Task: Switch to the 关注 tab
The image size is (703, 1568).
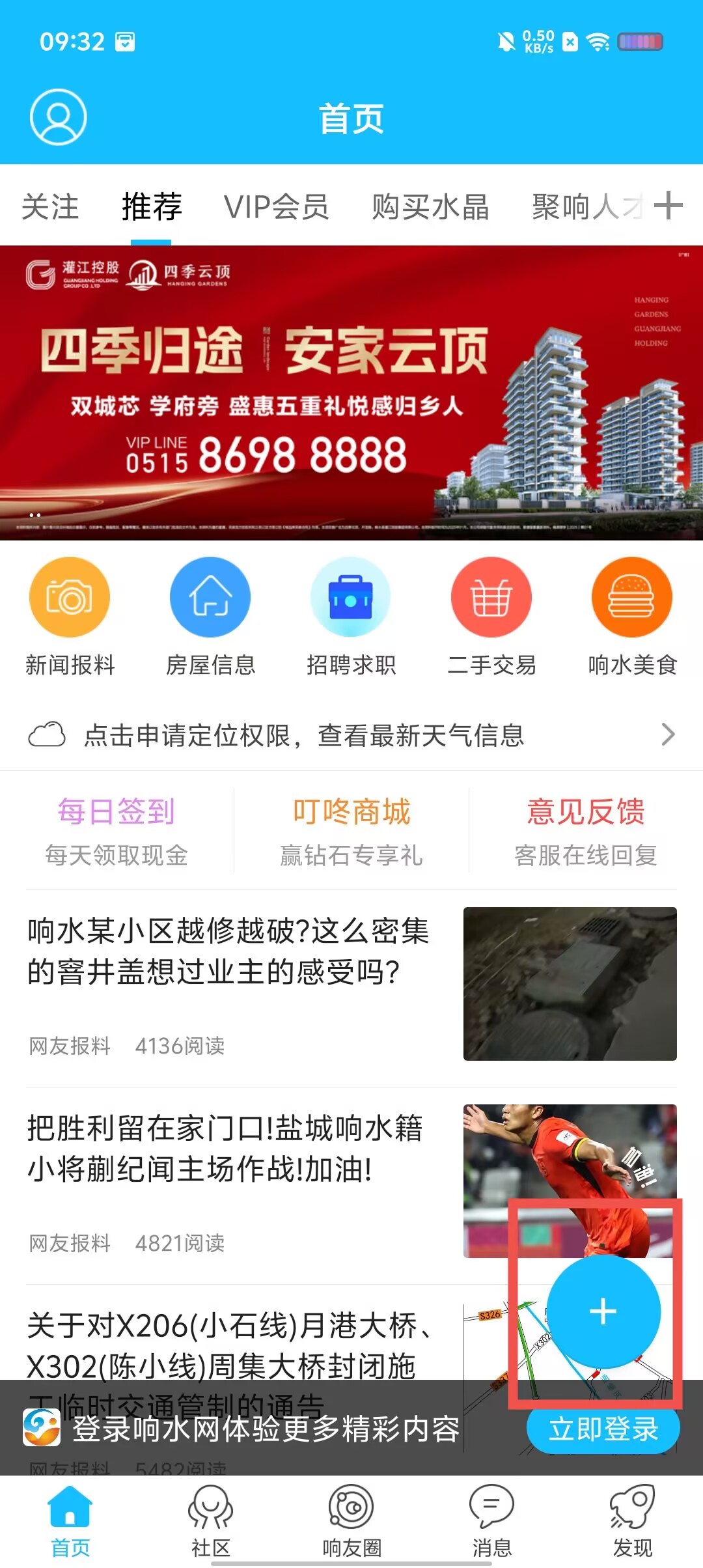Action: pyautogui.click(x=50, y=207)
